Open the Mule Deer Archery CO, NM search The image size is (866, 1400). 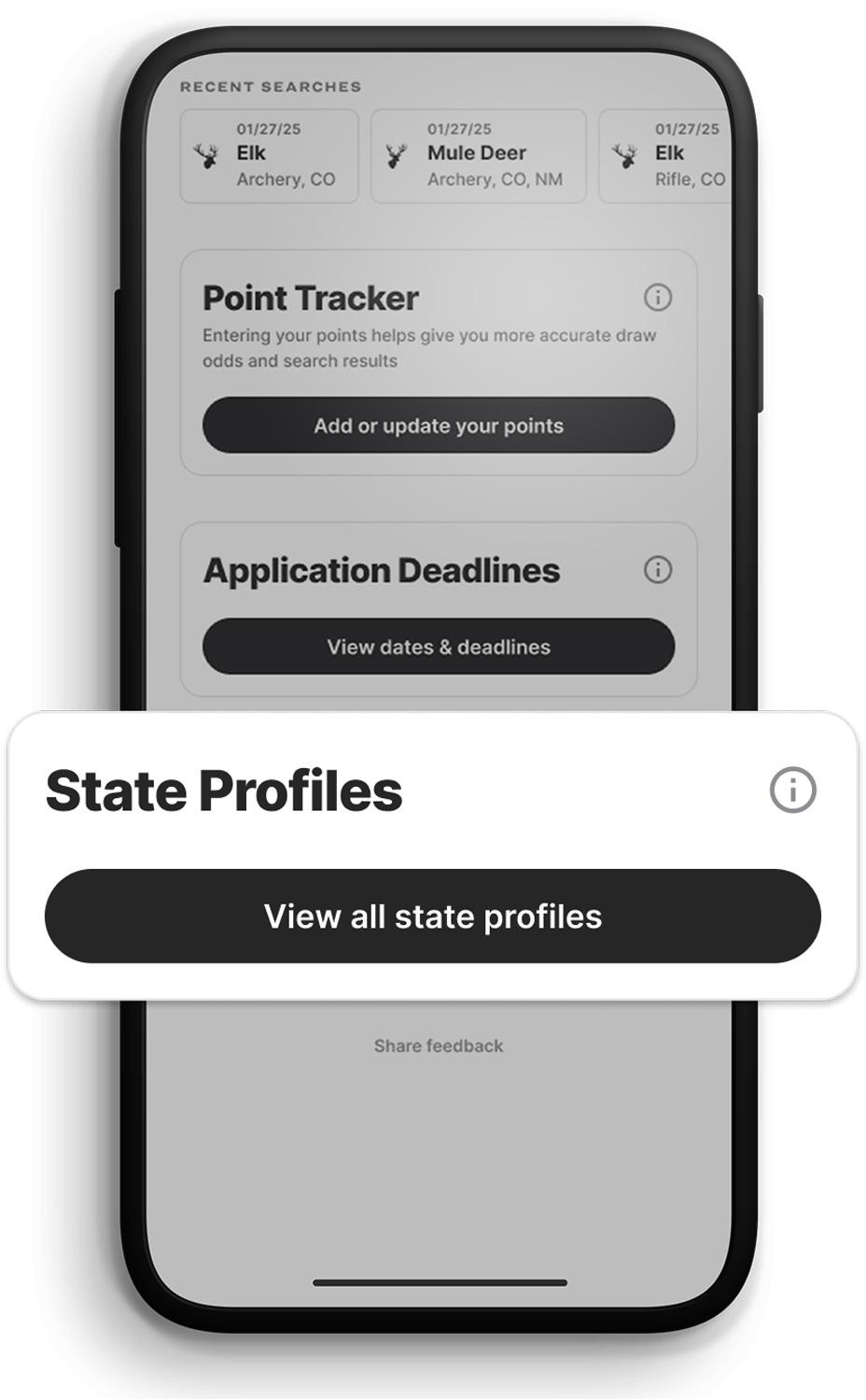[x=478, y=154]
